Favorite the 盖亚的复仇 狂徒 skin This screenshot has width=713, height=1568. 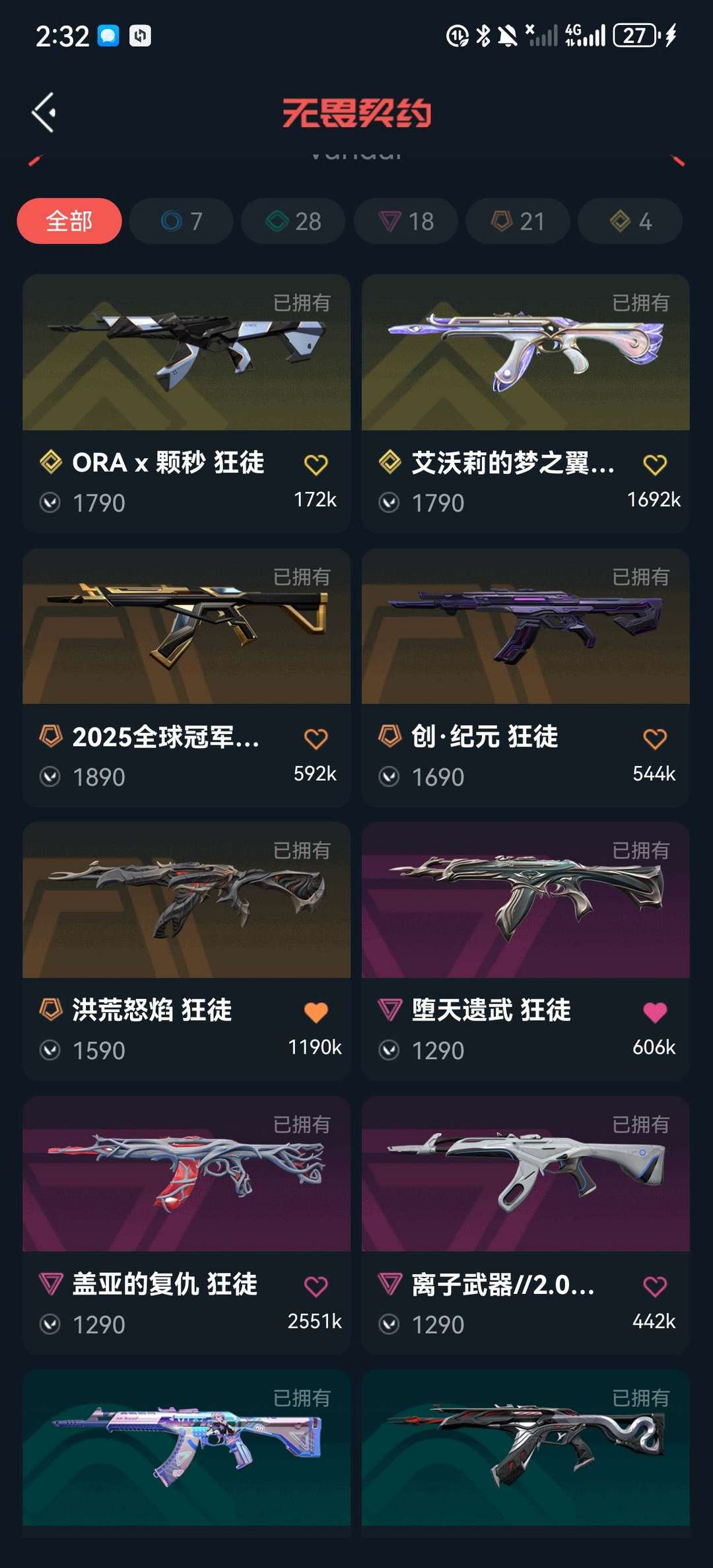tap(316, 1286)
